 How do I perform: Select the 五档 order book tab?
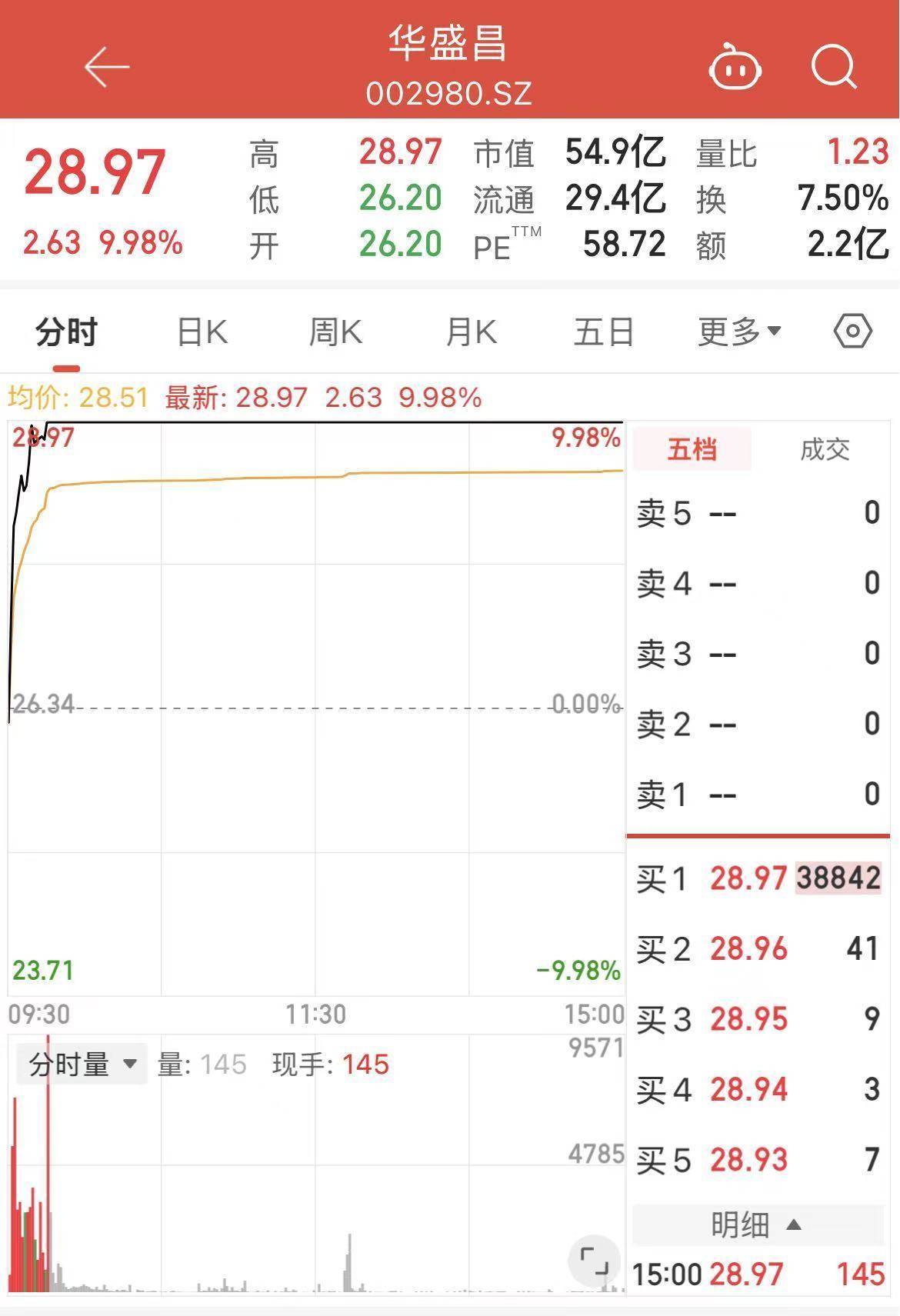click(x=692, y=449)
